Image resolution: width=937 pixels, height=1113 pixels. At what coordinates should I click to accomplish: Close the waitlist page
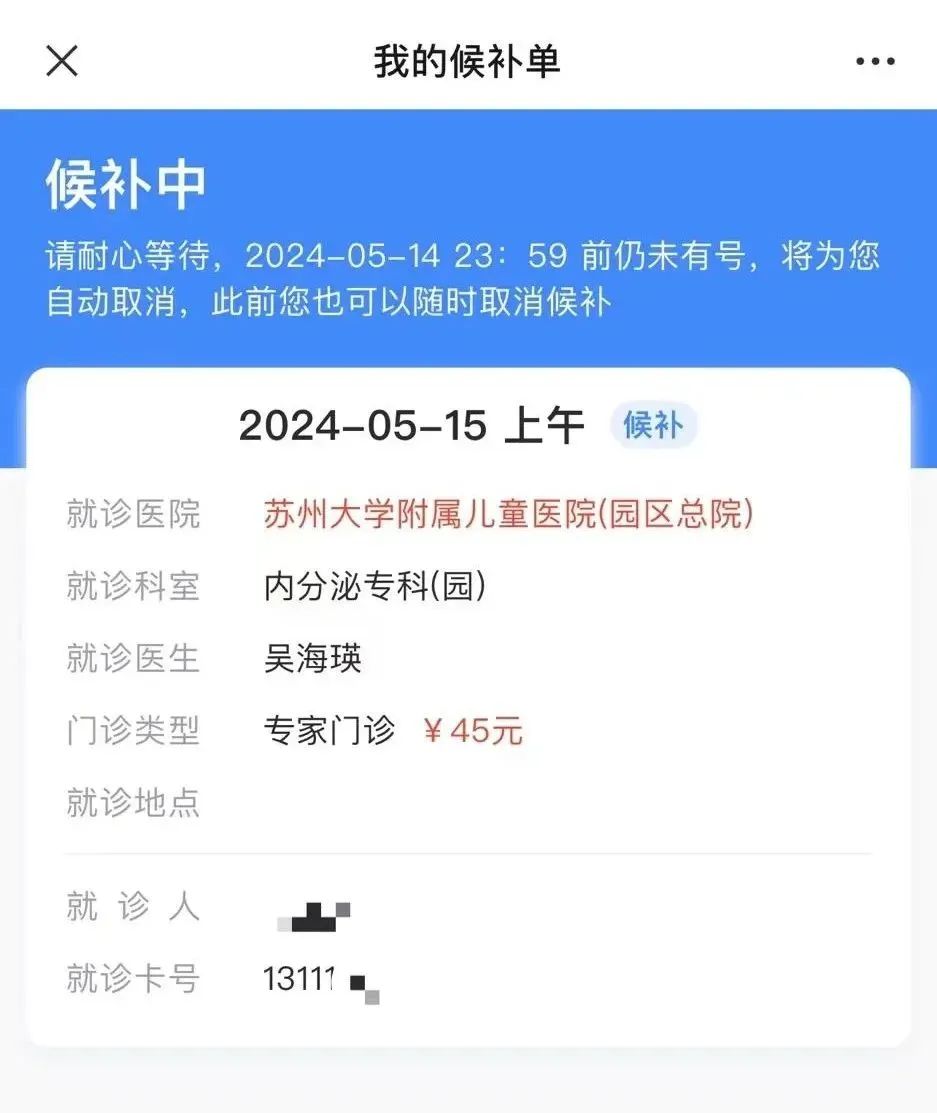click(62, 61)
